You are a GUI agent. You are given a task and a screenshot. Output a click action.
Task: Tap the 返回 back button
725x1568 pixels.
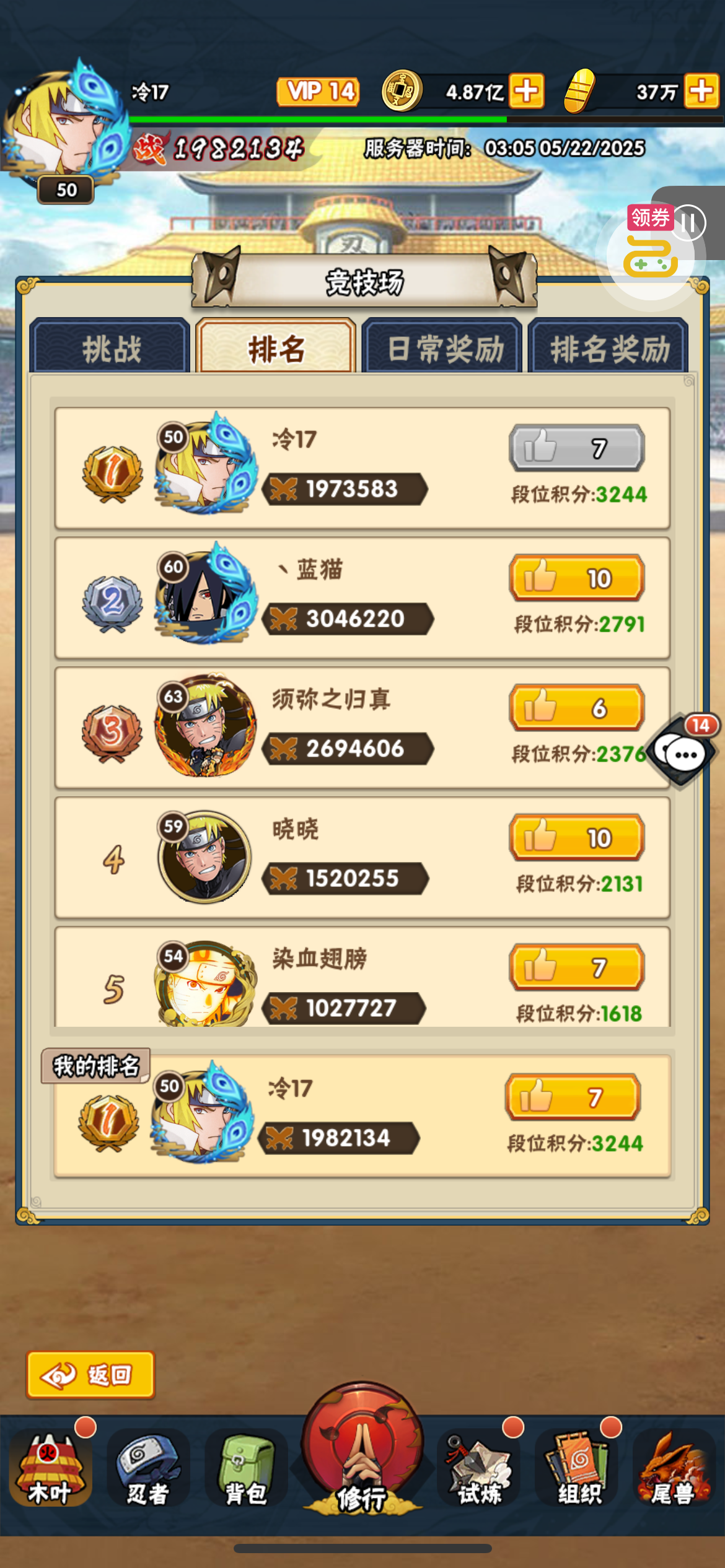(x=90, y=1375)
